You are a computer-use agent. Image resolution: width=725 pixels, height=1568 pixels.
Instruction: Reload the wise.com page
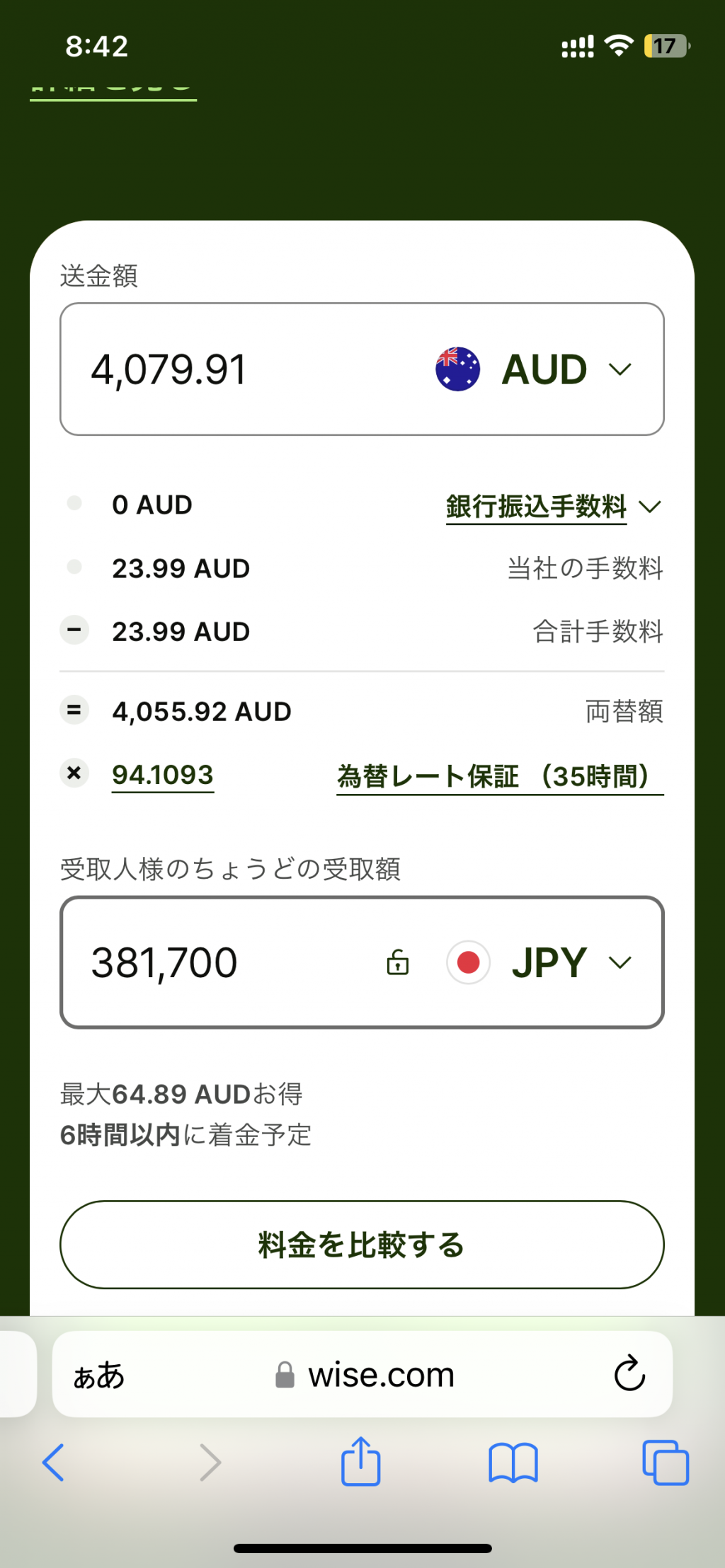click(629, 1374)
